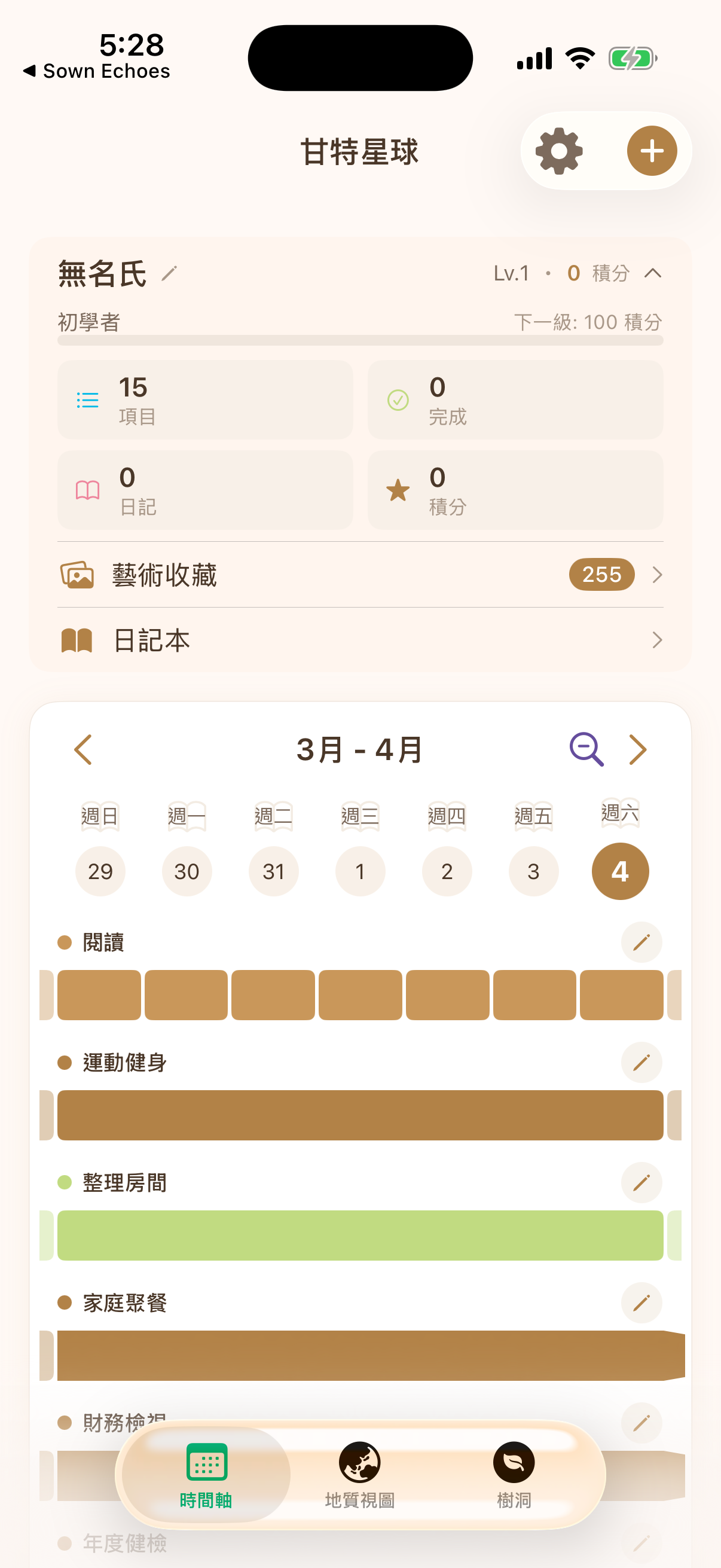The image size is (721, 1568).
Task: Advance calendar with right arrow
Action: click(638, 749)
